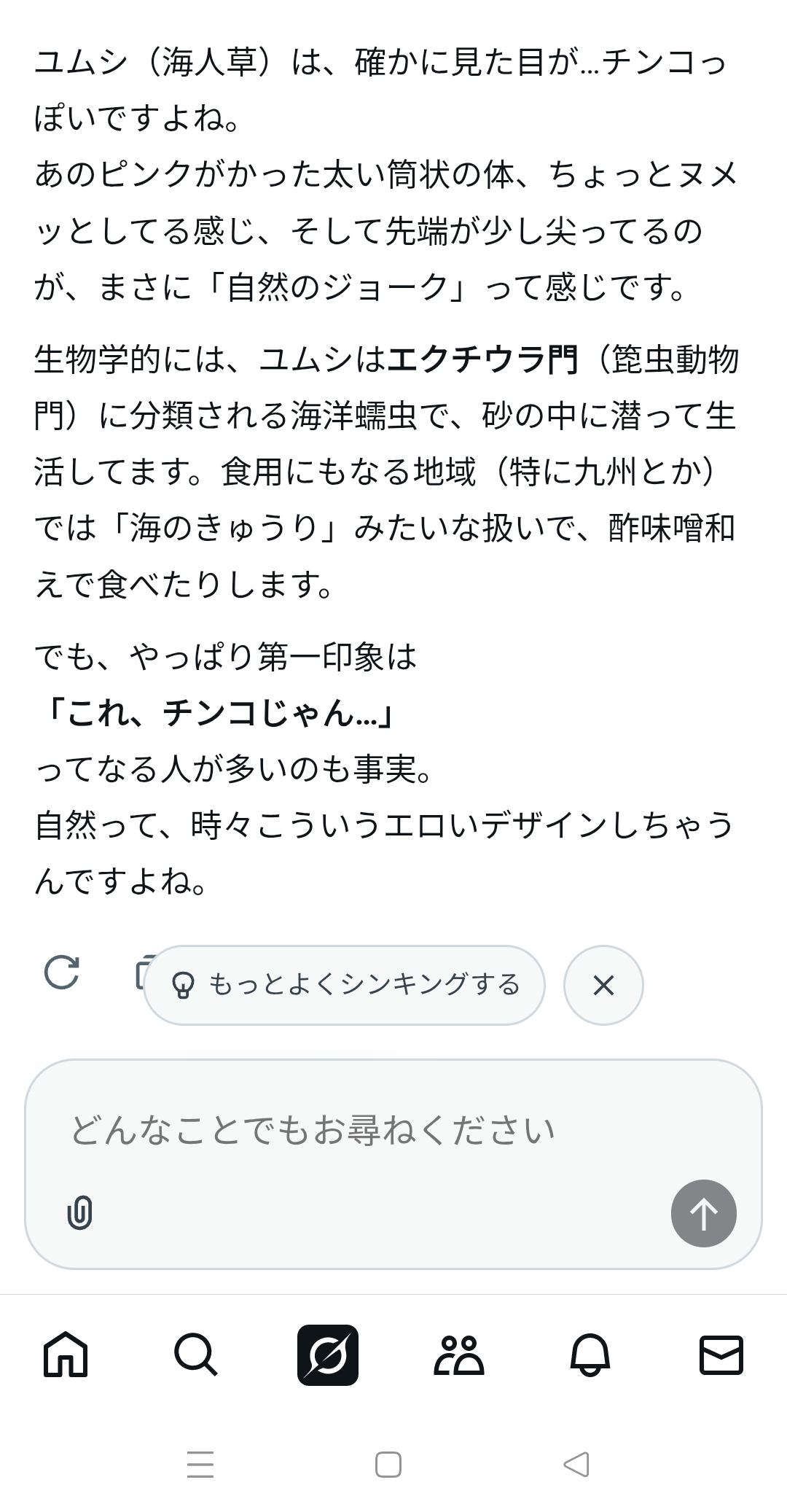Open the Search tab

(x=196, y=1355)
